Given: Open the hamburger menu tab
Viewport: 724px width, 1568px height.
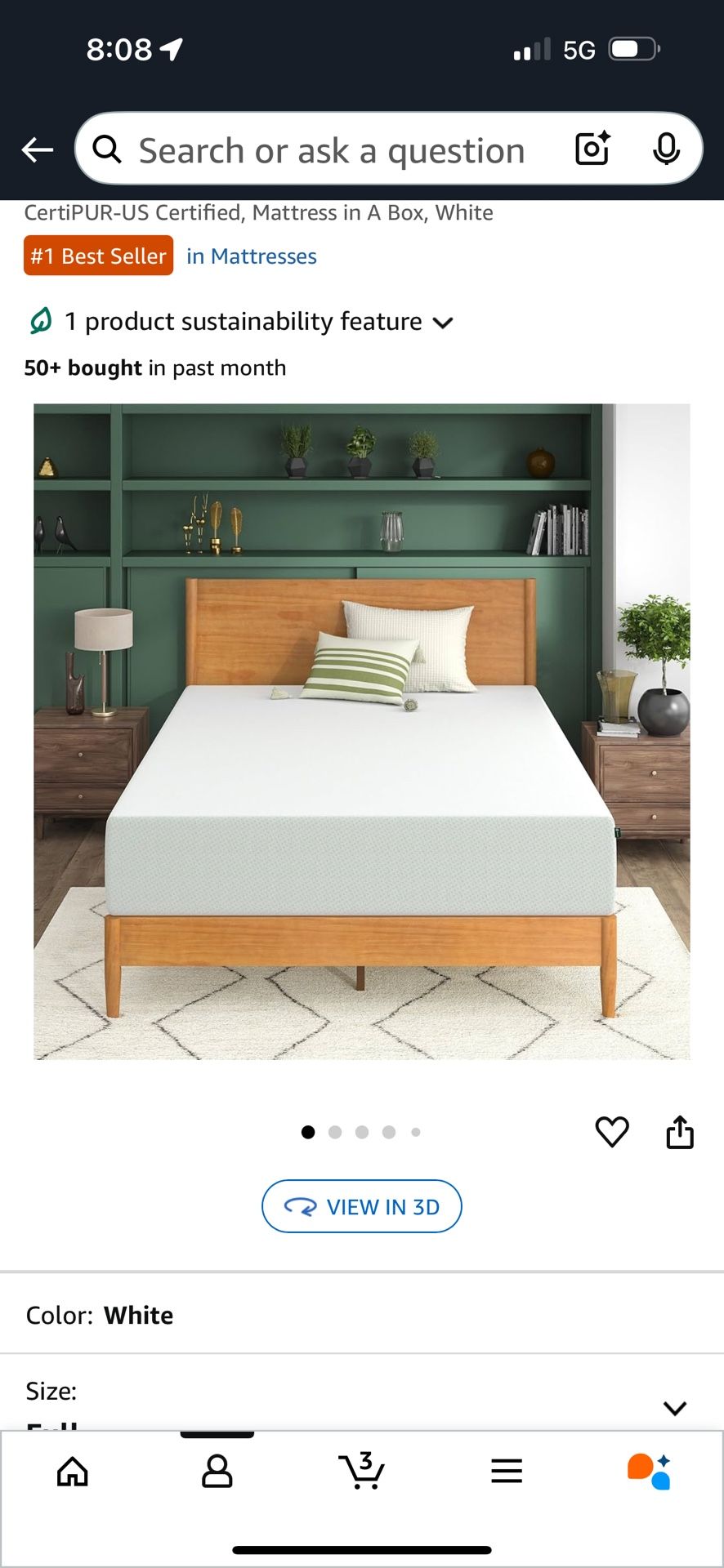Looking at the screenshot, I should point(507,1472).
